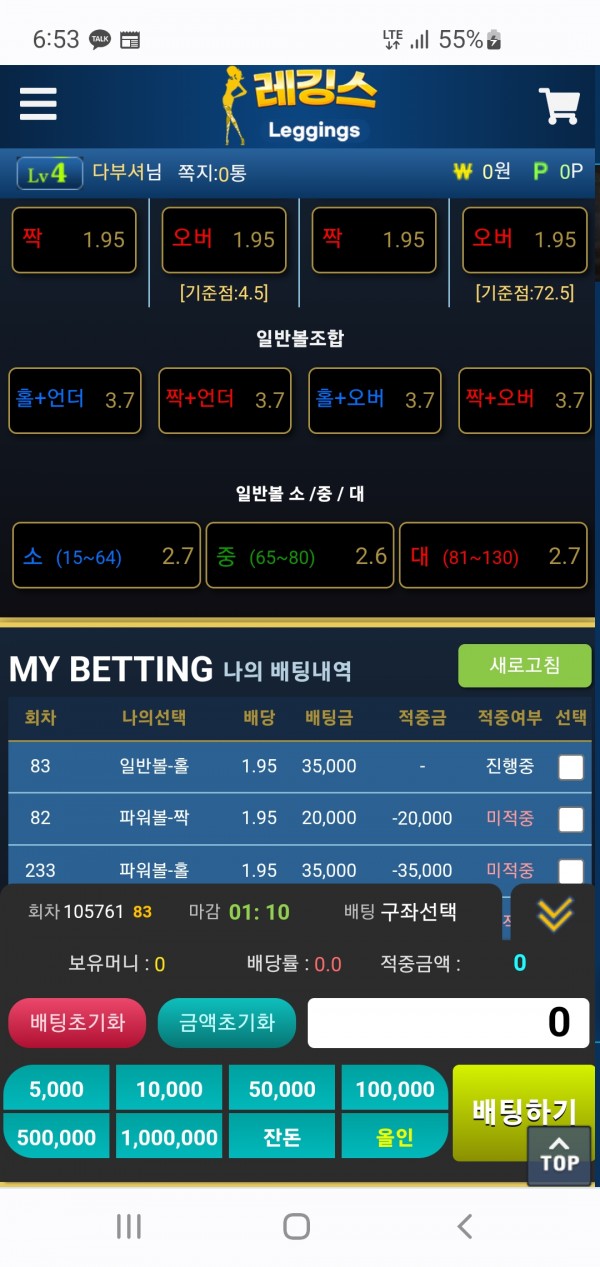
Task: Tick the checkbox for round 83 bet
Action: [570, 767]
